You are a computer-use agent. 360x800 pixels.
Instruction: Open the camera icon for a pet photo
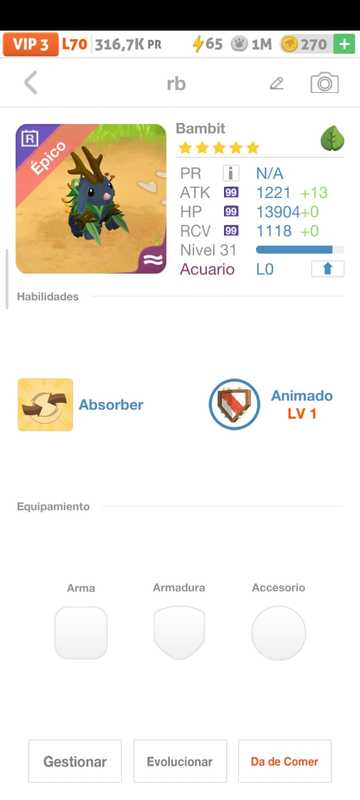click(324, 83)
